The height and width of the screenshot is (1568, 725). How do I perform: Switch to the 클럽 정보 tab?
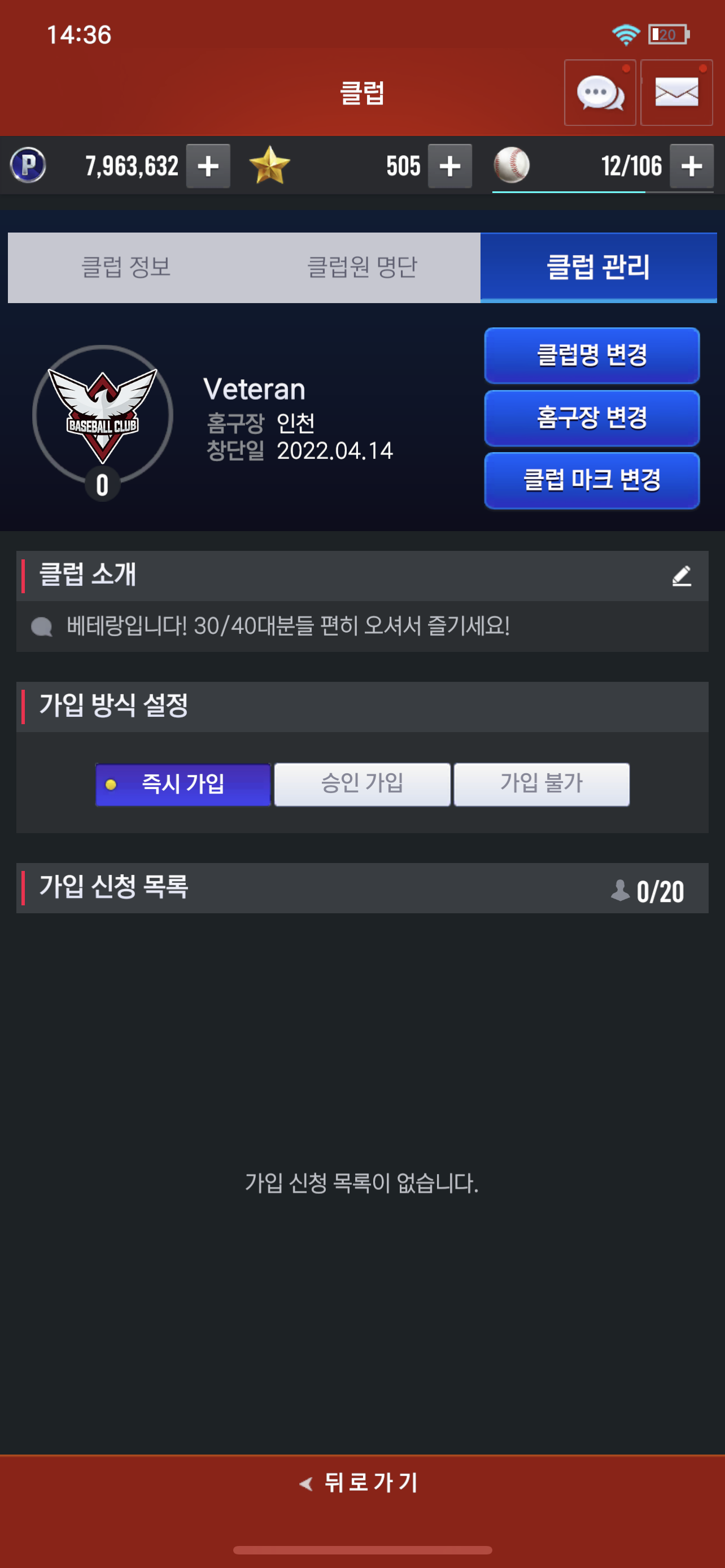(126, 267)
